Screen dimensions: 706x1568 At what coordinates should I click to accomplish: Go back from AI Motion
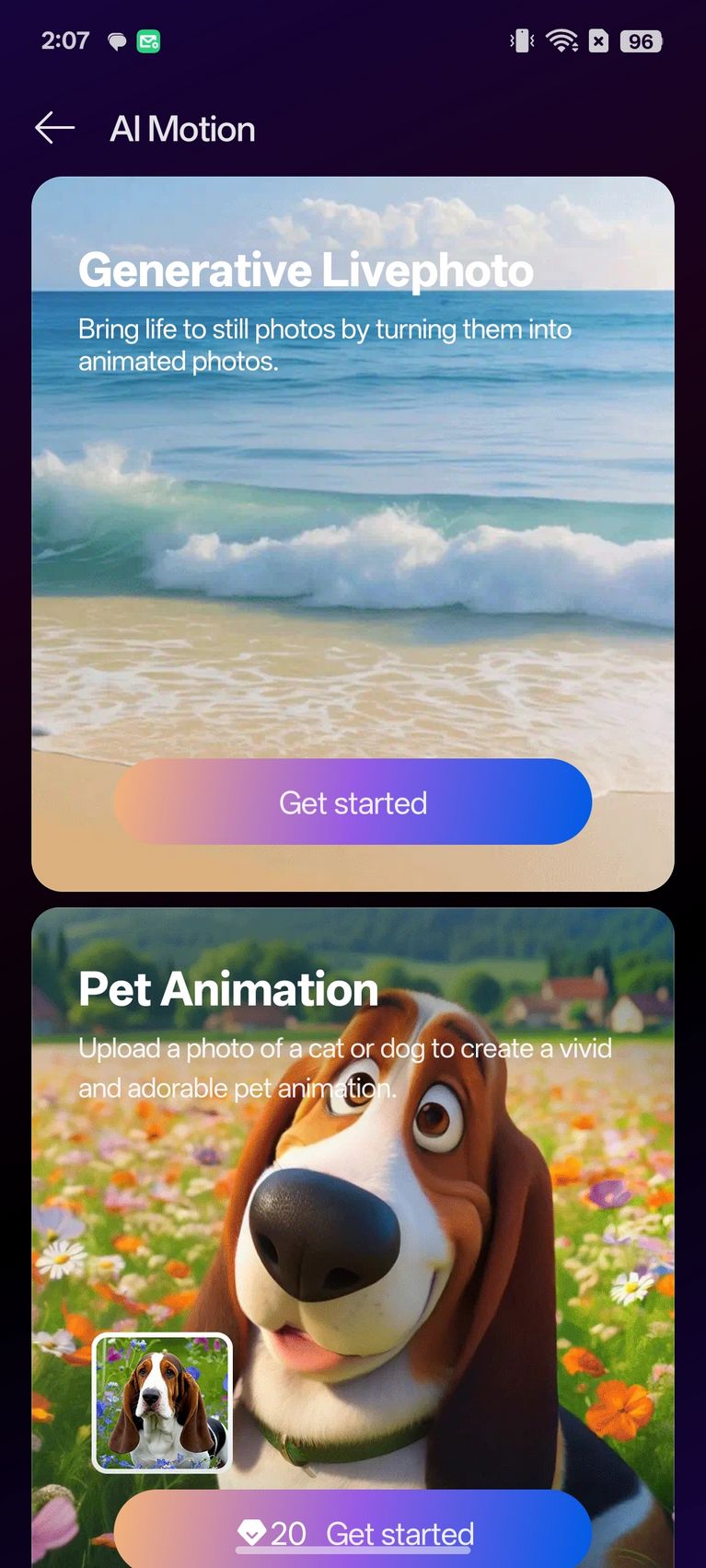point(54,128)
